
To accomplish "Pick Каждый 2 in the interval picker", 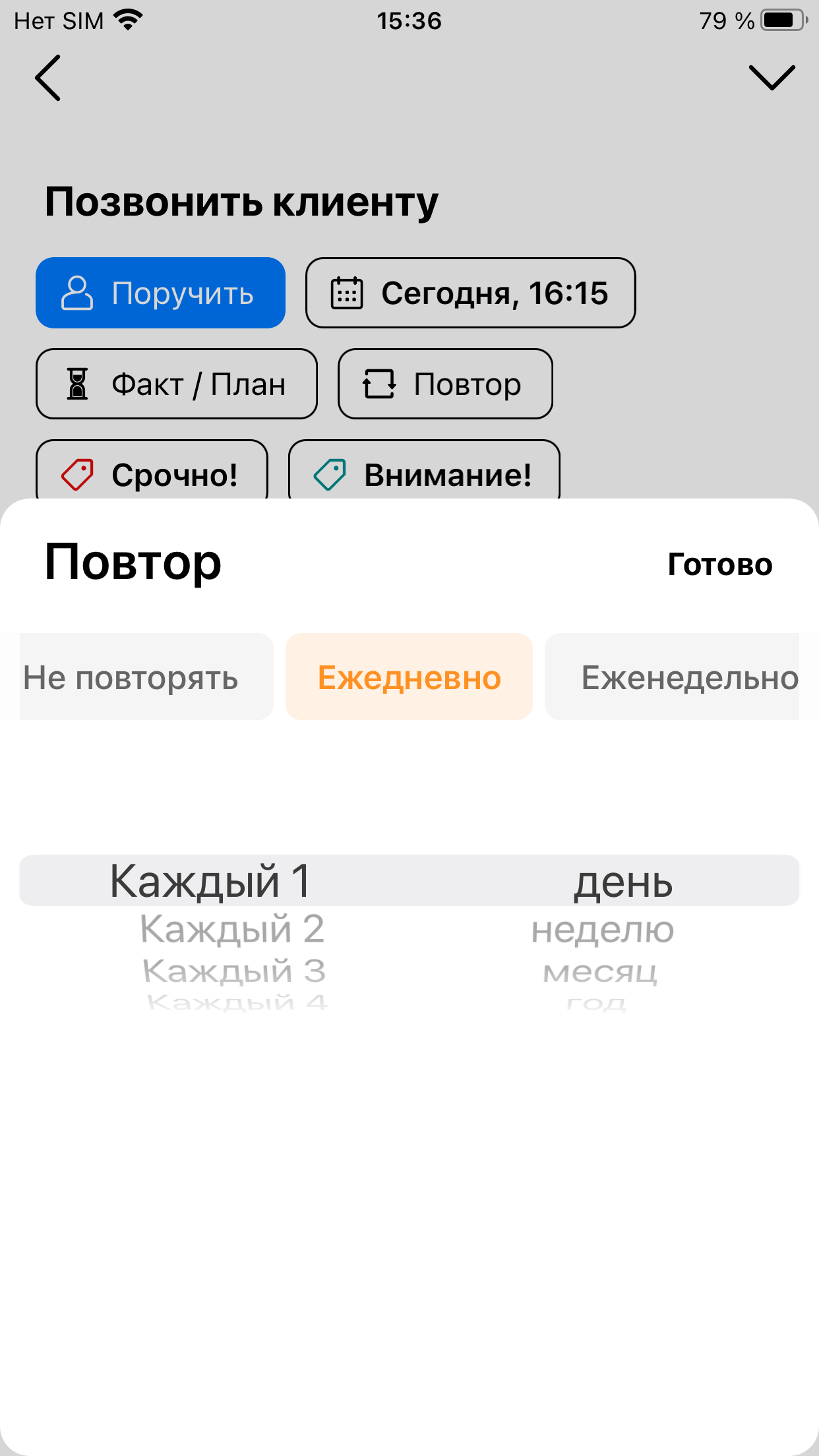I will (232, 928).
